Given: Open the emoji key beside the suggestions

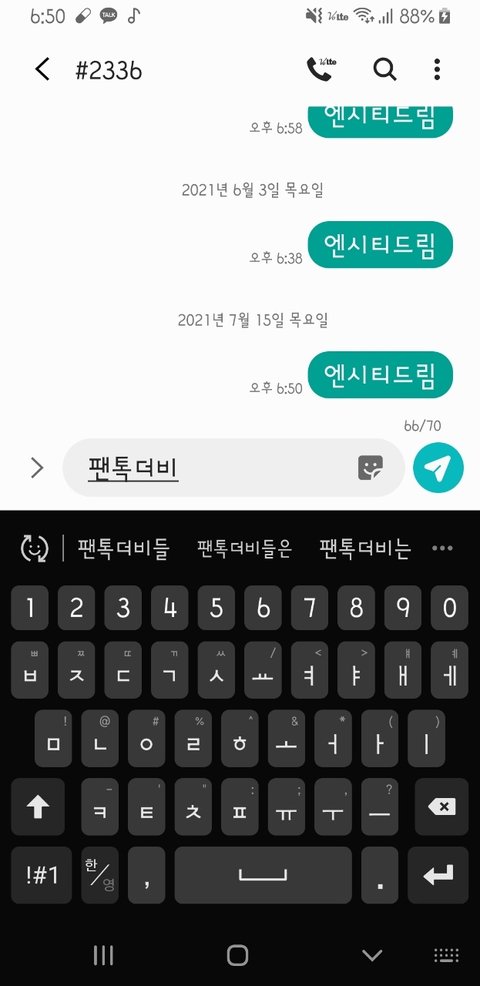Looking at the screenshot, I should tap(34, 548).
